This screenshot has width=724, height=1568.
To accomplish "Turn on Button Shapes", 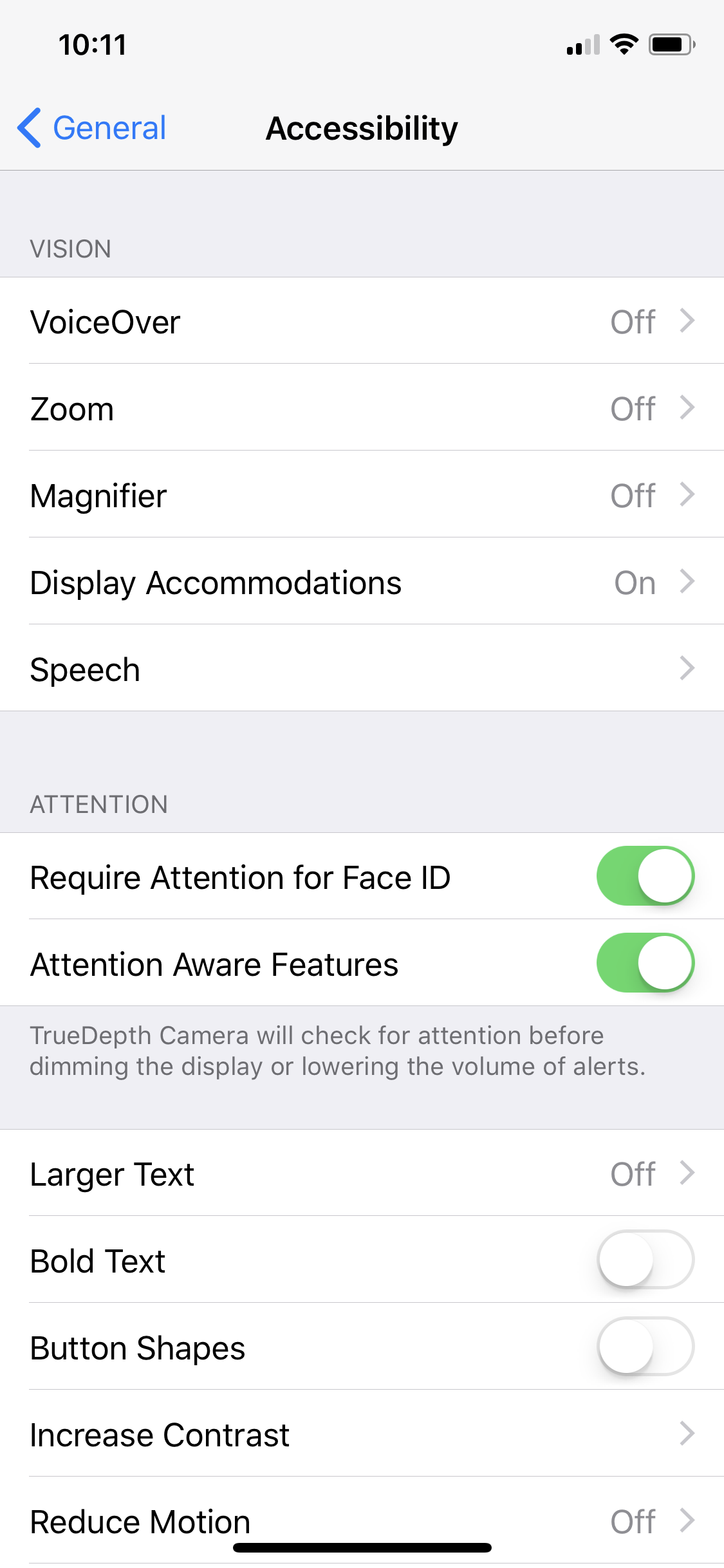I will 645,1347.
